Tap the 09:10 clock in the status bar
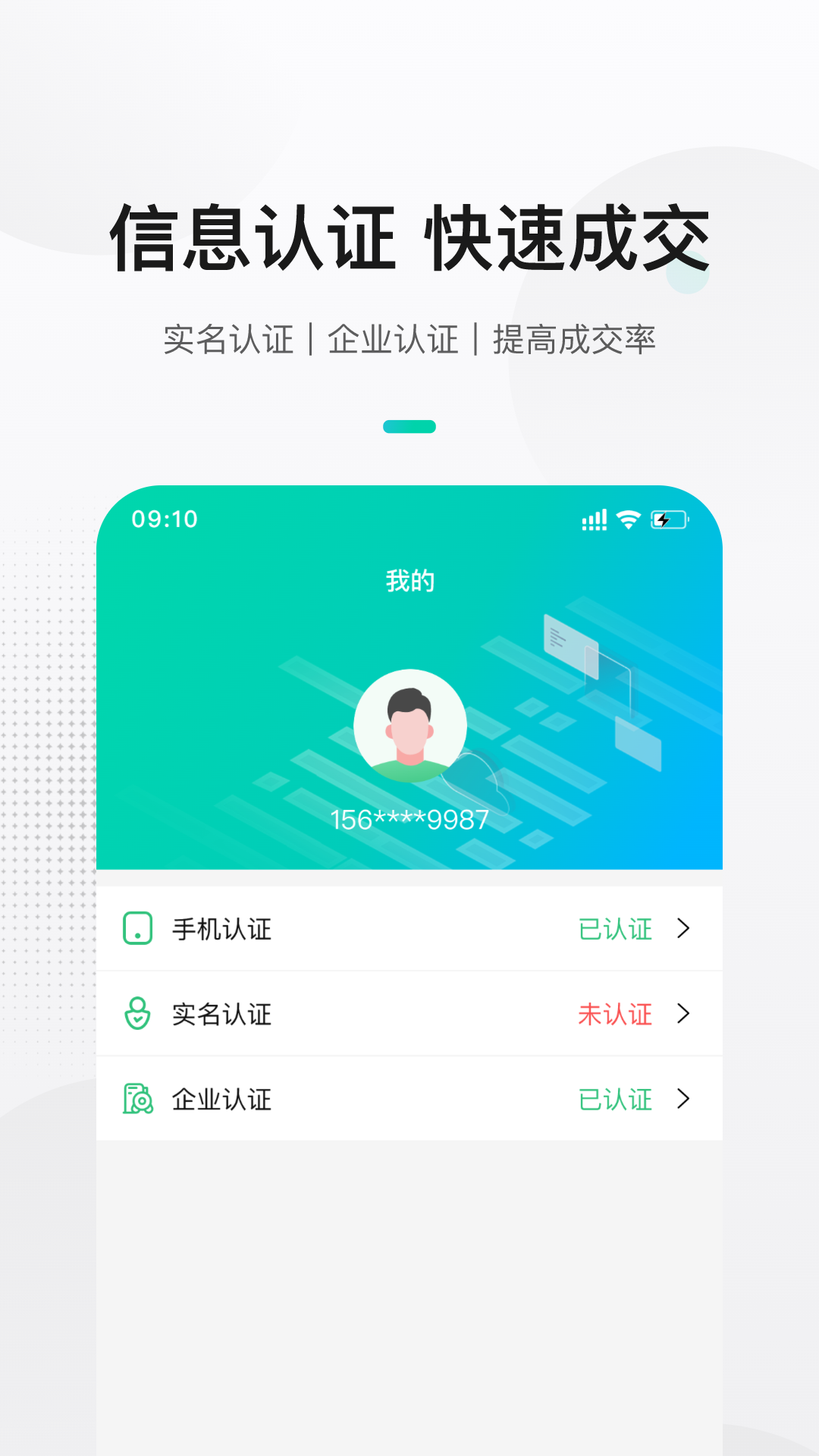 (x=164, y=519)
